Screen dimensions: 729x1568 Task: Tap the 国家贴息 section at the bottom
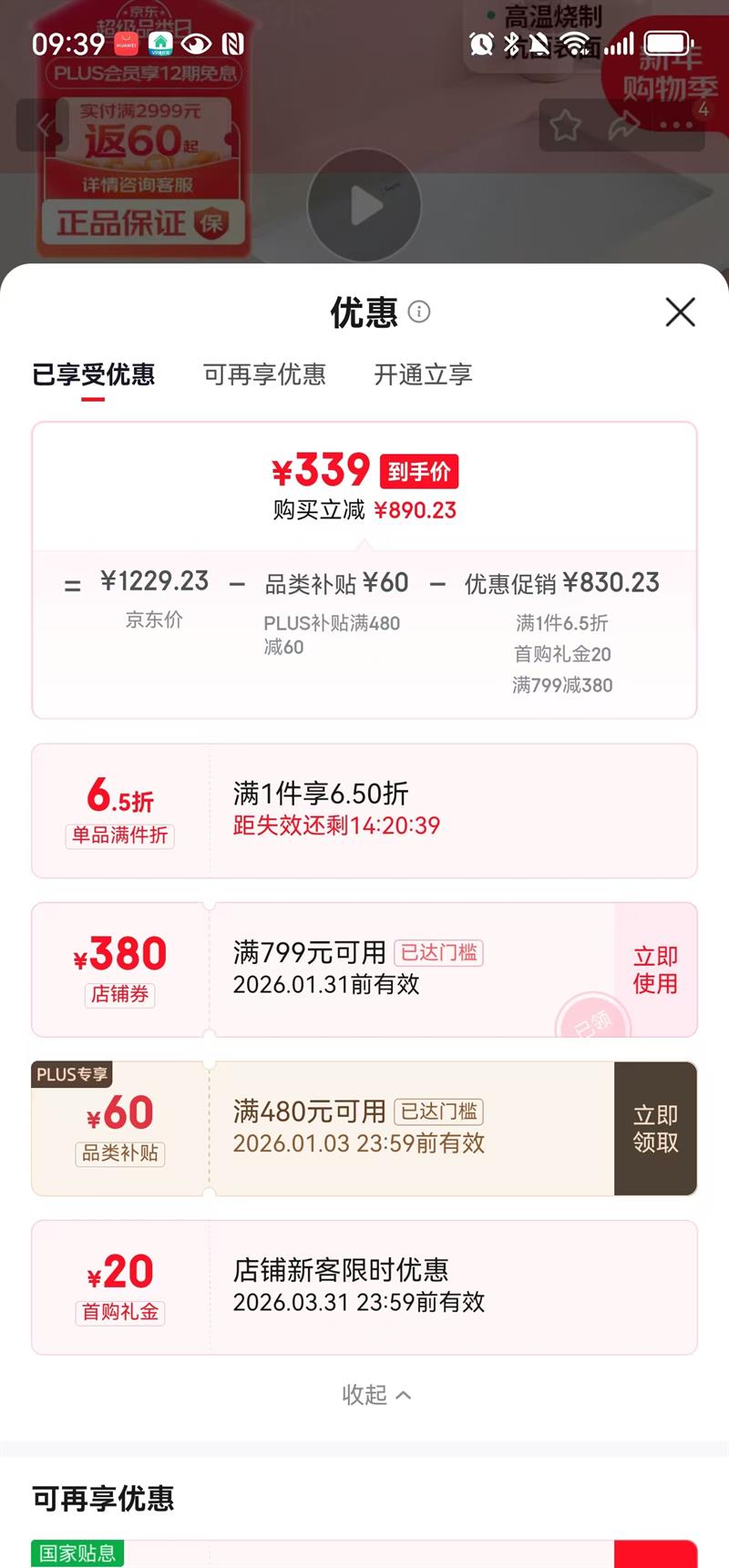pyautogui.click(x=78, y=1549)
